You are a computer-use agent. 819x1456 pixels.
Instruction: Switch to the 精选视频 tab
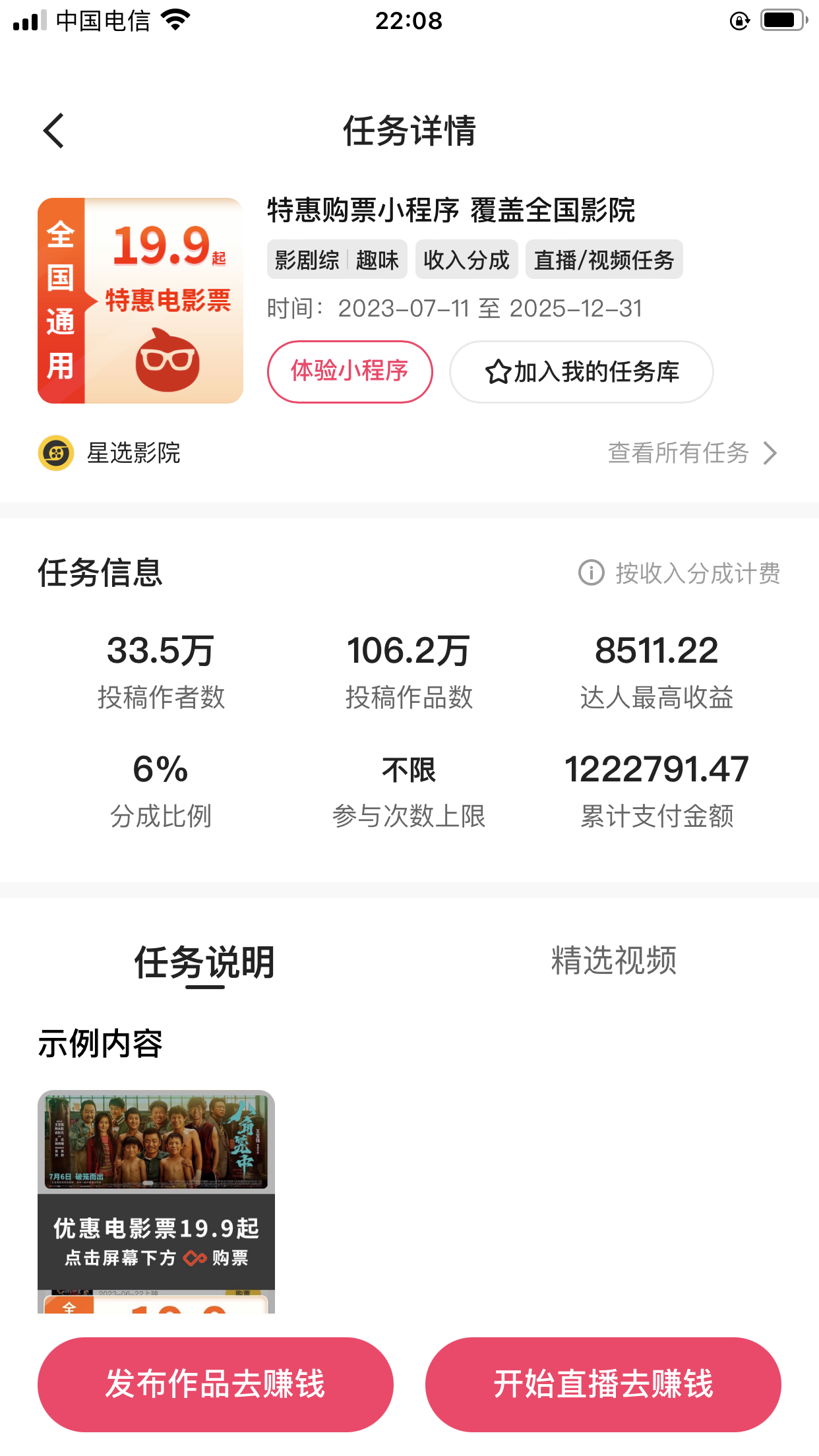613,961
